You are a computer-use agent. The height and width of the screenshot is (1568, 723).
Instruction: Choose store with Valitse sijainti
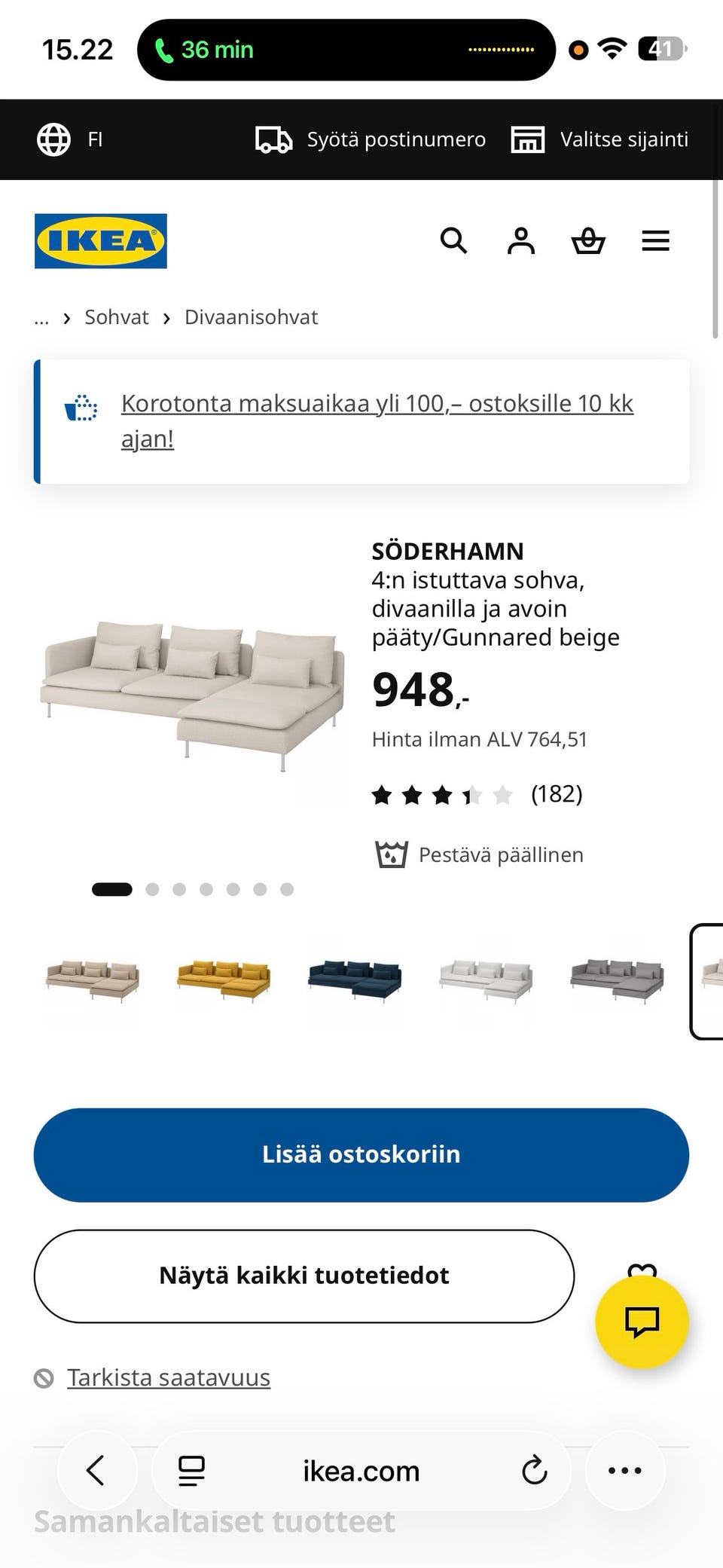[599, 139]
